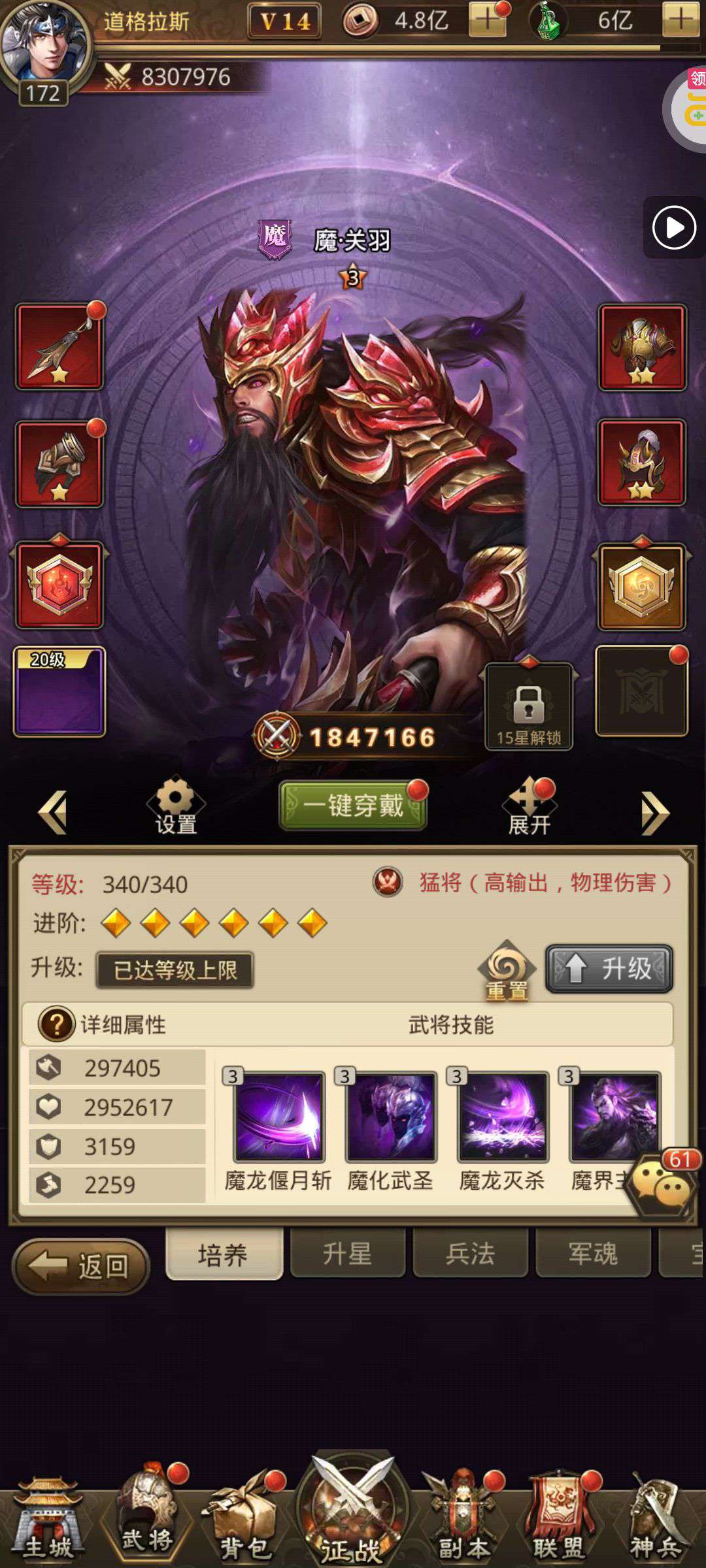Viewport: 706px width, 1568px height.
Task: Open the chat bubble with 61 messages
Action: pyautogui.click(x=663, y=1185)
